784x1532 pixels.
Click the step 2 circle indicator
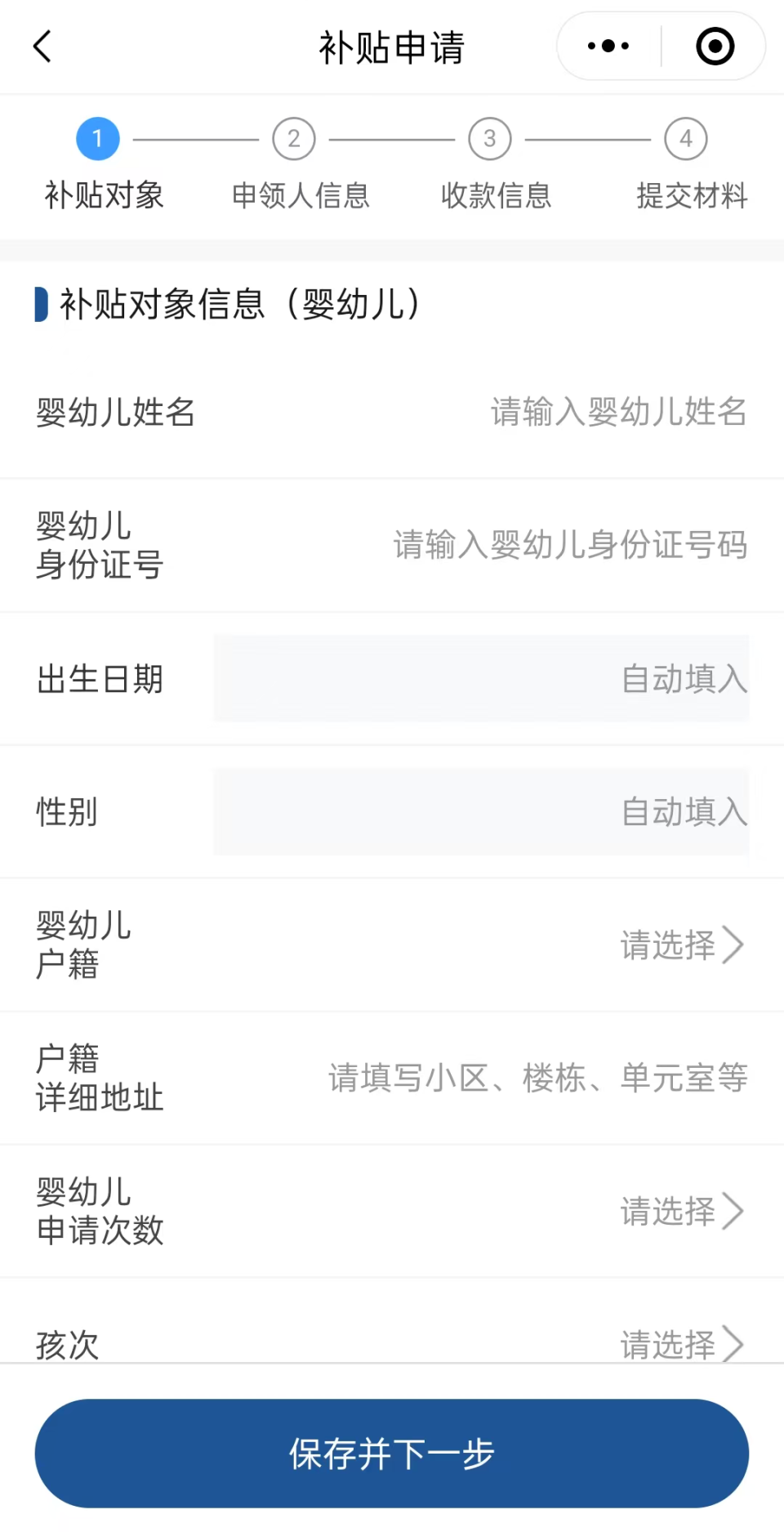click(x=293, y=139)
